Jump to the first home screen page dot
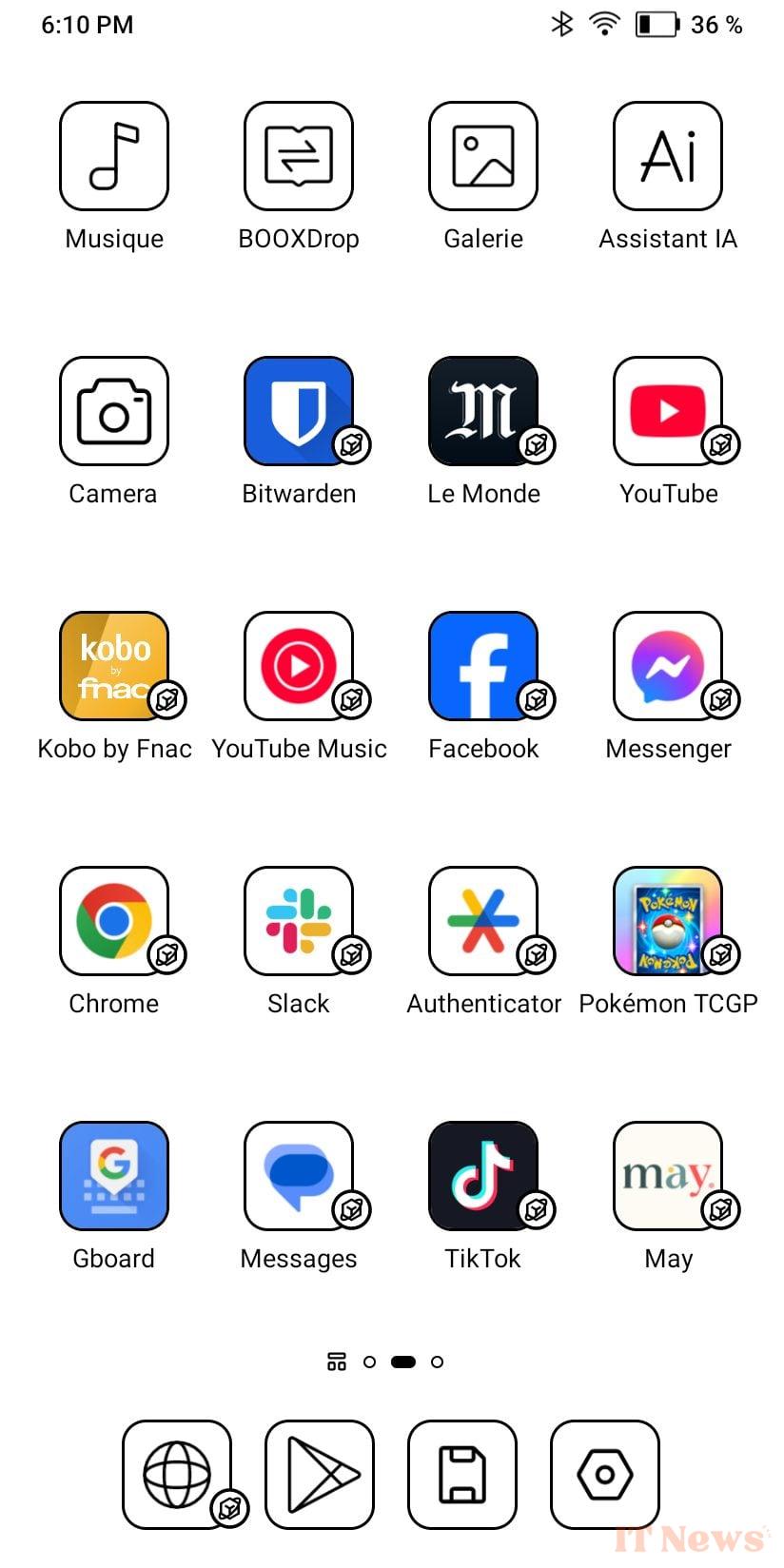 (370, 1361)
